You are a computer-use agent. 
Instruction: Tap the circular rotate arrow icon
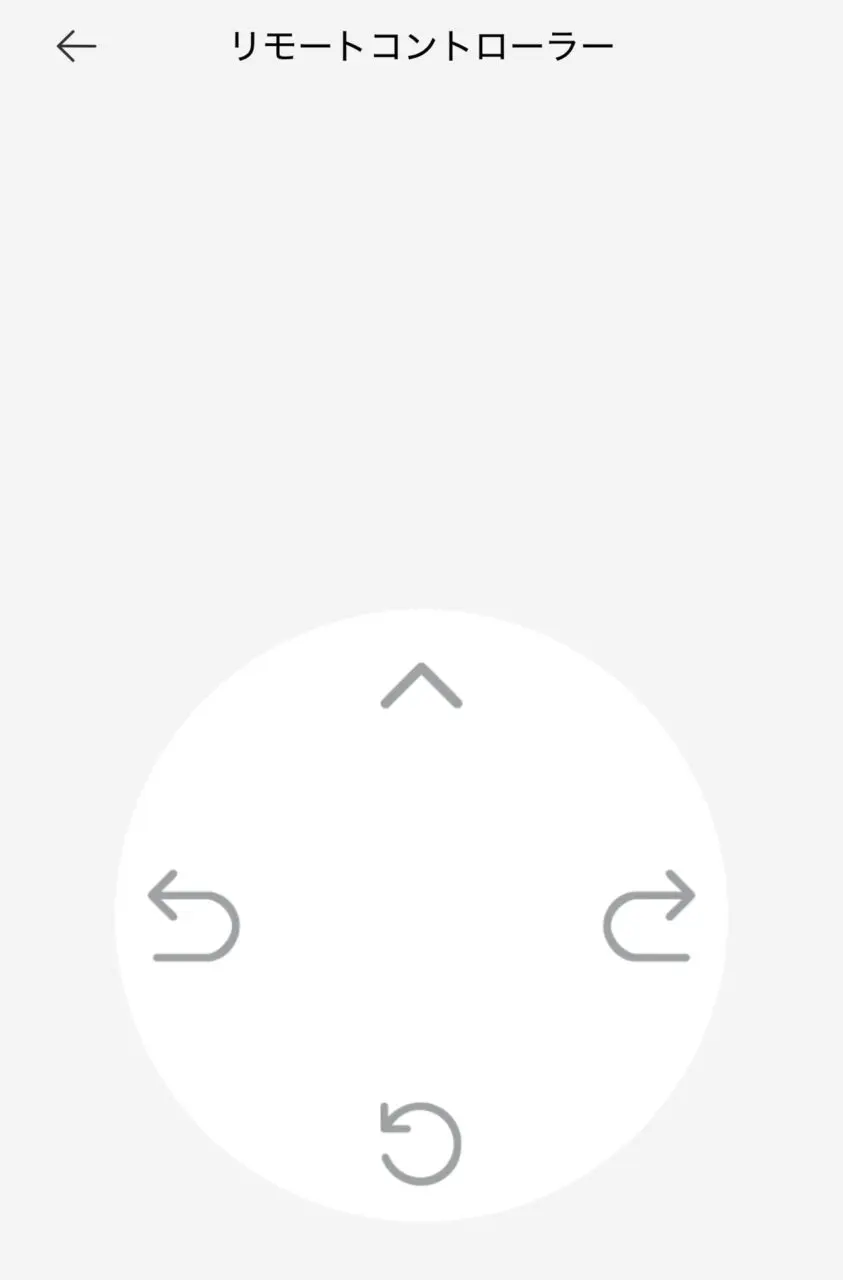(x=421, y=1143)
